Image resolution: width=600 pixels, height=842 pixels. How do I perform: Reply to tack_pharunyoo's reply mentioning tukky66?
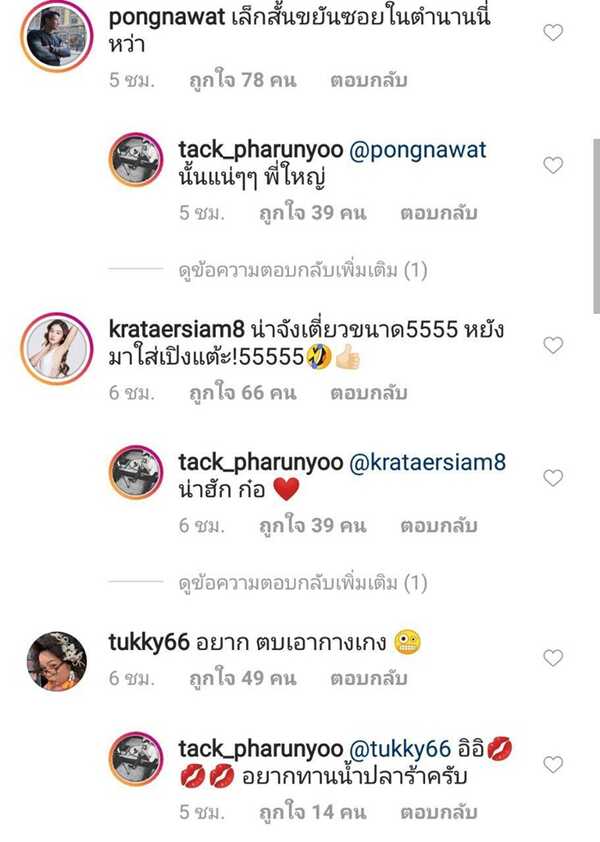[438, 811]
